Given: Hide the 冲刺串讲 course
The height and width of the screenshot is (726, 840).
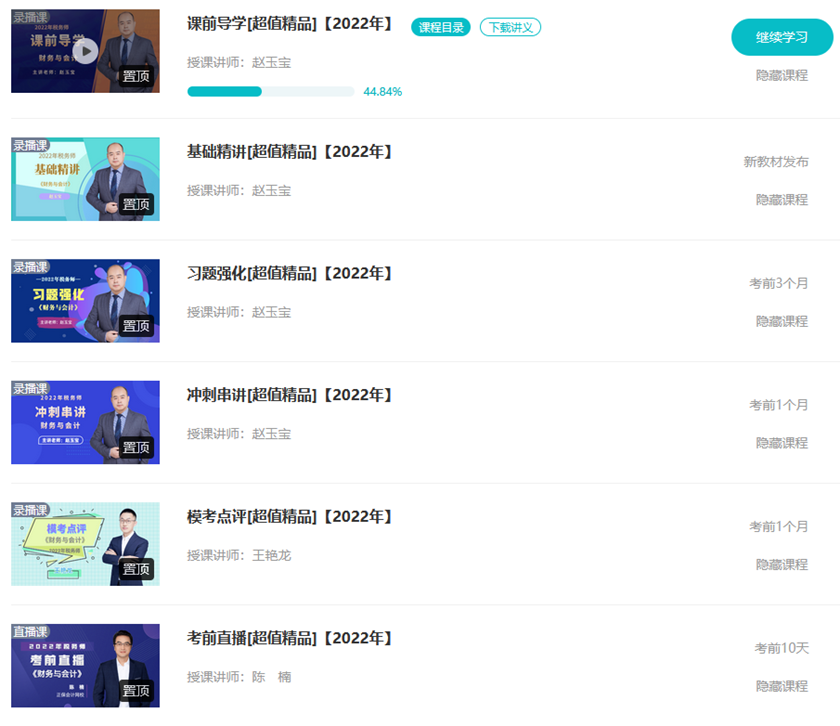Looking at the screenshot, I should click(781, 443).
